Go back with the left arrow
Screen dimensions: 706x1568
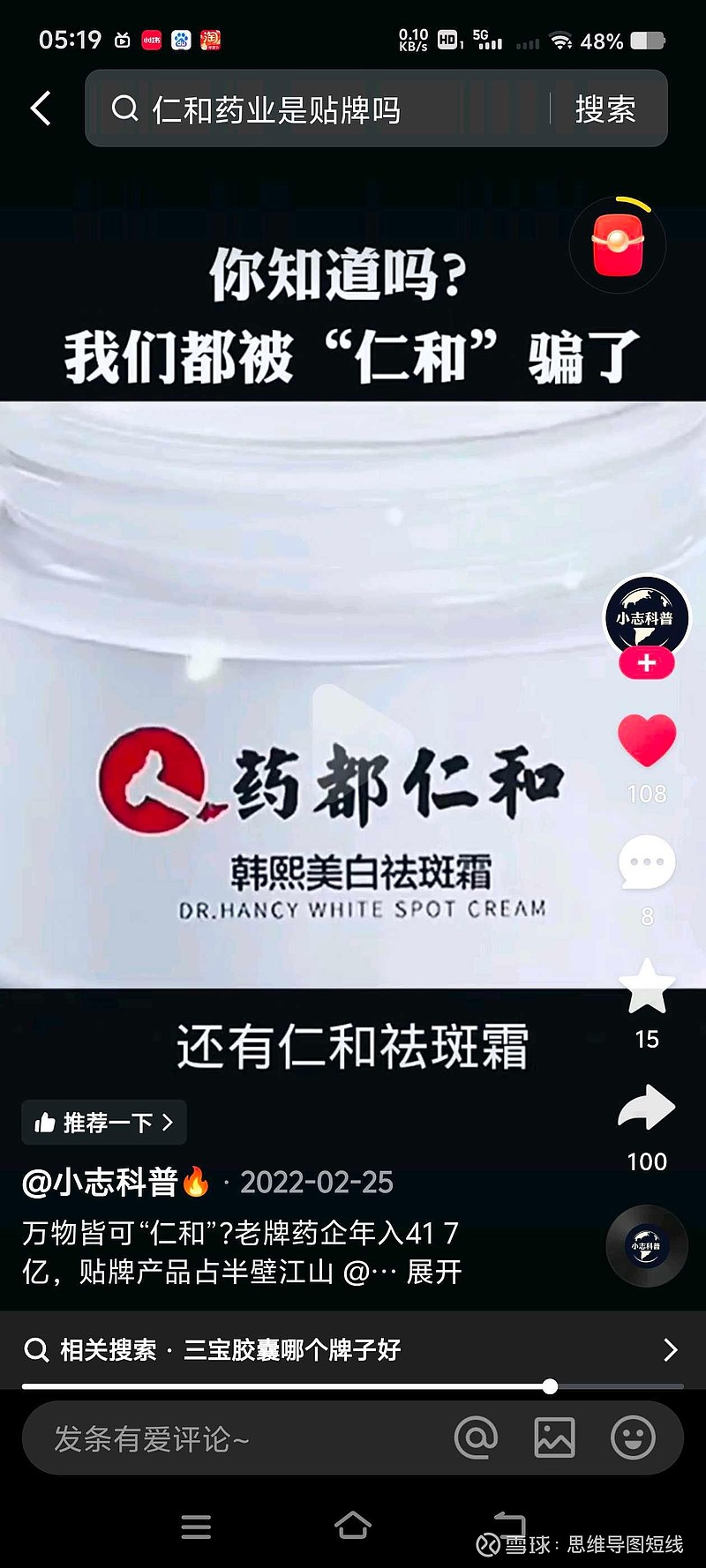tap(40, 108)
